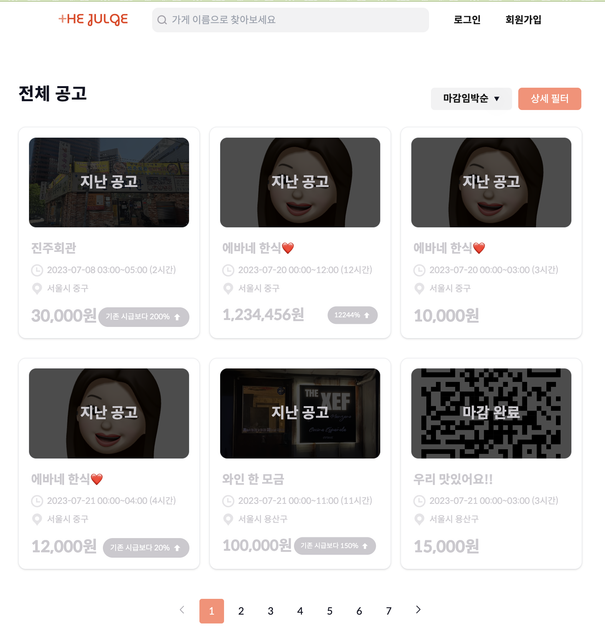Open the 회원가입 link
605x640 pixels.
(x=523, y=20)
